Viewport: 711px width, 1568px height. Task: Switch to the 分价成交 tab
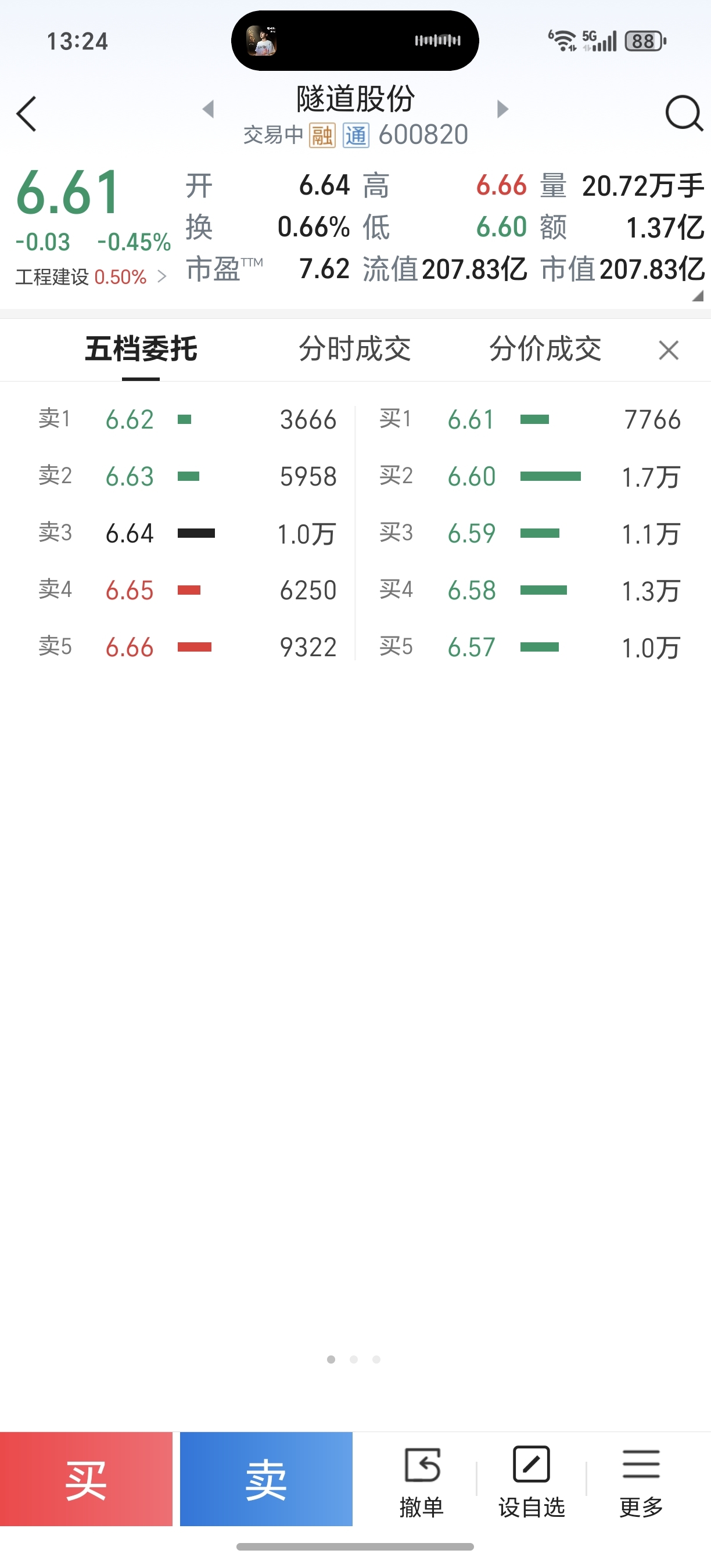point(545,350)
